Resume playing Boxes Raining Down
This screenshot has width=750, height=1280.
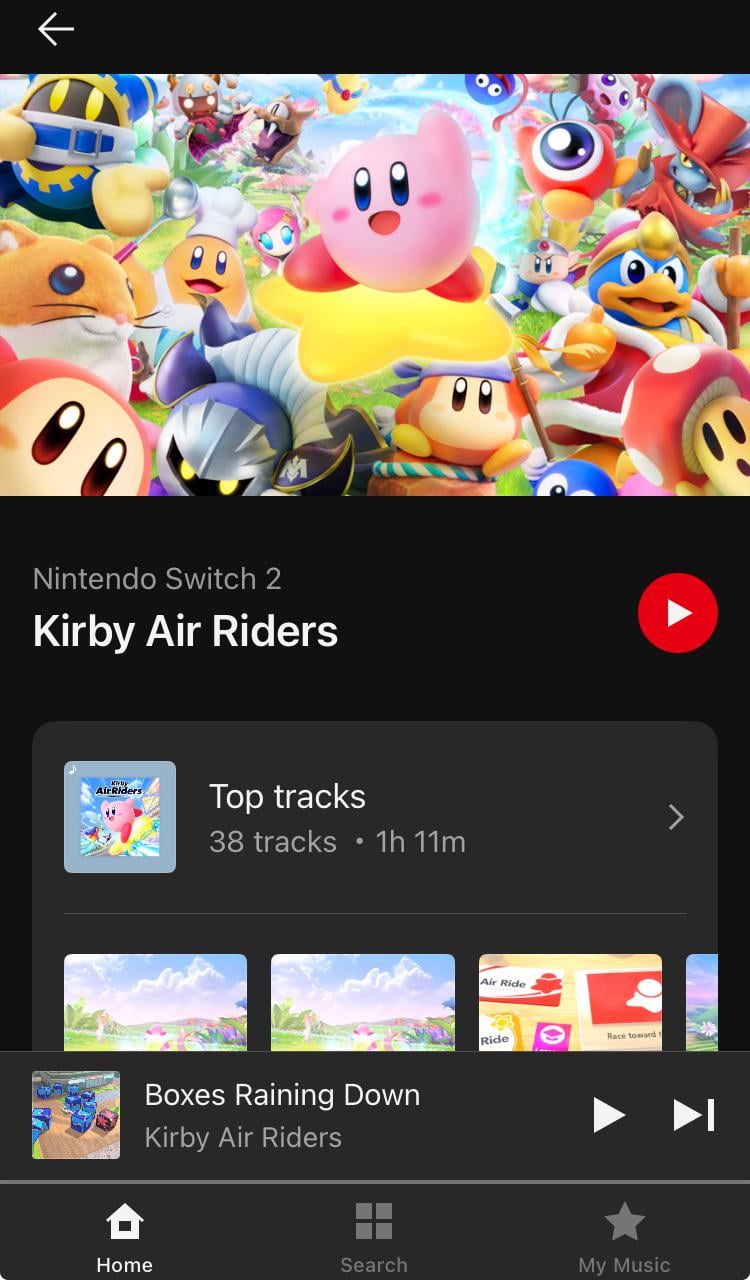tap(608, 1115)
